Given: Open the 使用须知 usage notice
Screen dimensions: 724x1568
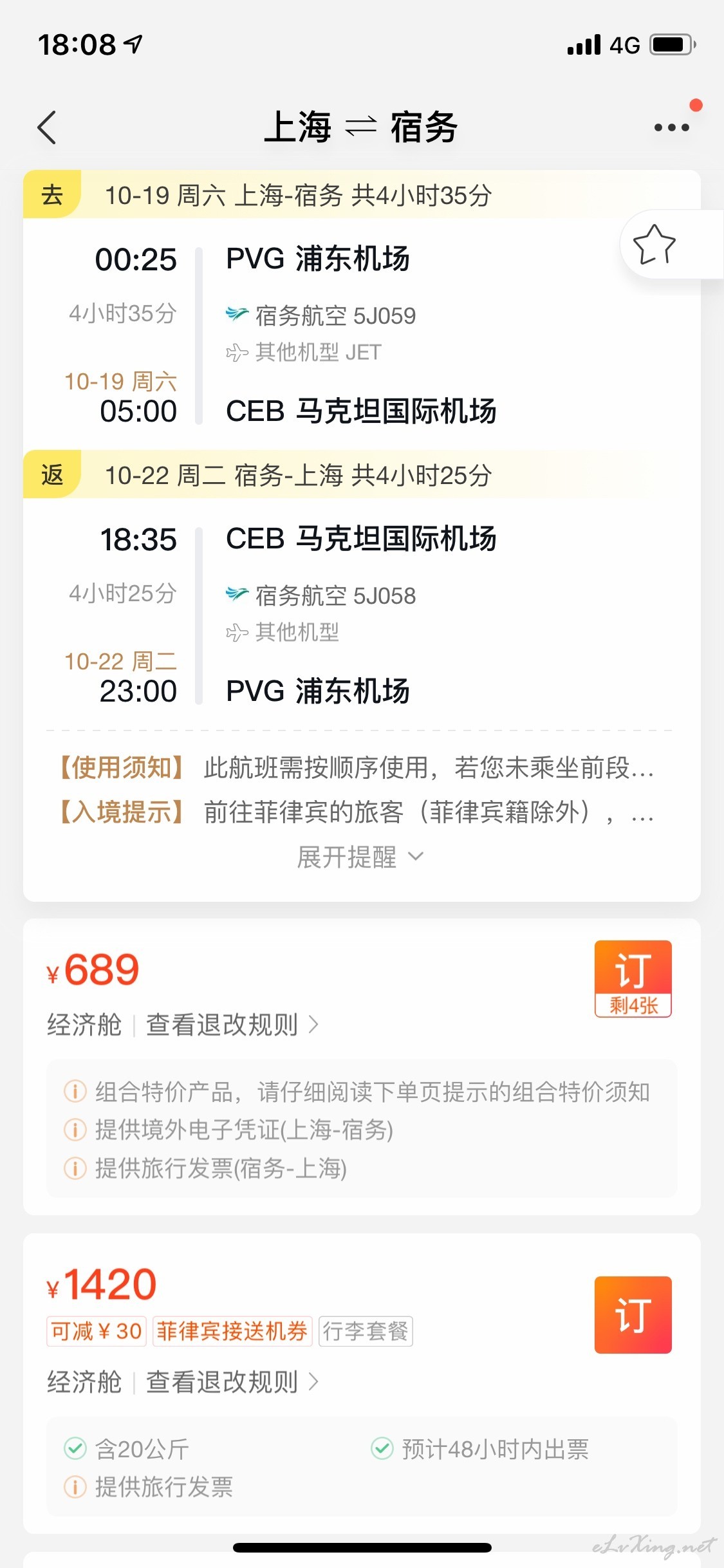Looking at the screenshot, I should coord(355,768).
